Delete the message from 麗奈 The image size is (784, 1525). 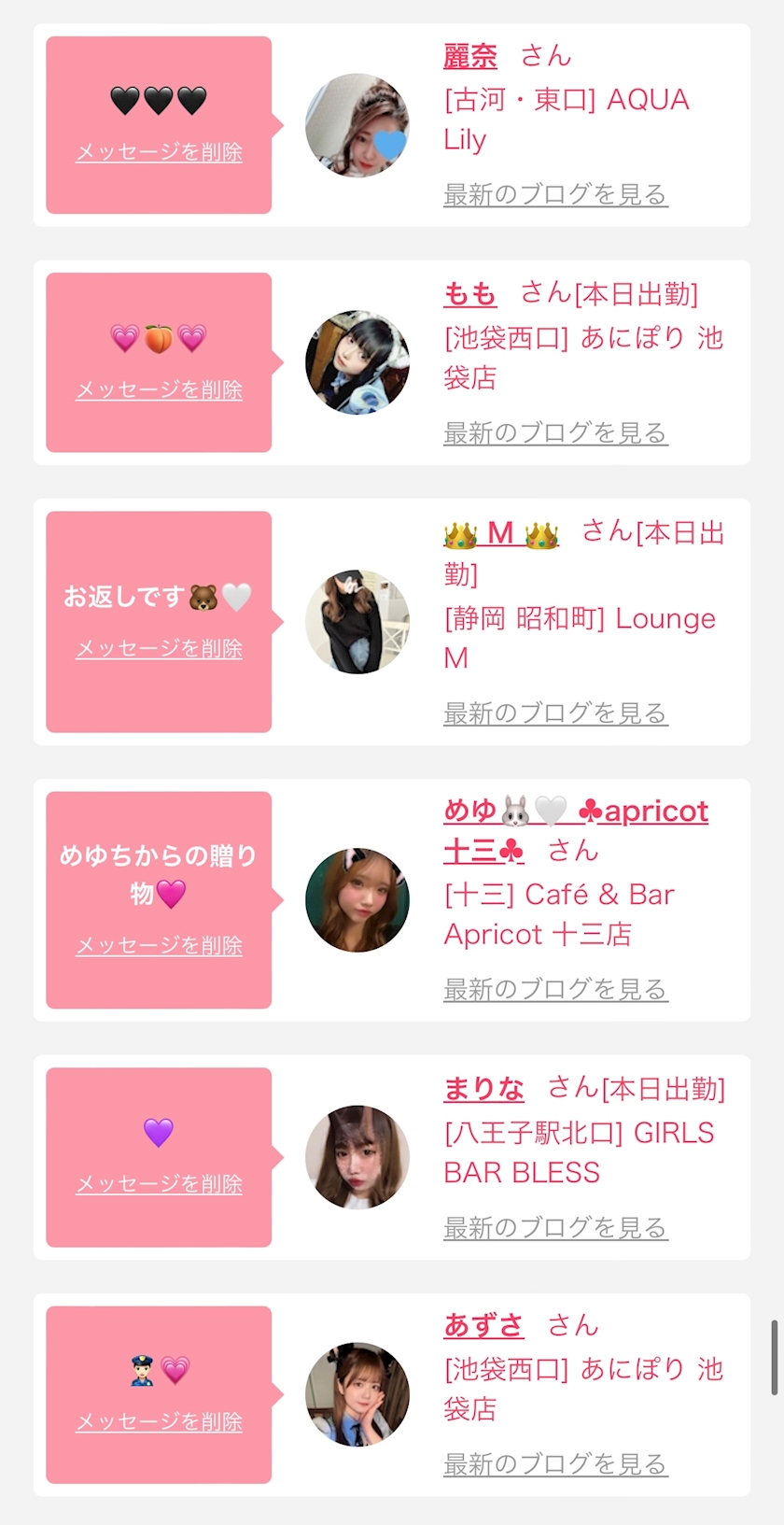click(159, 152)
